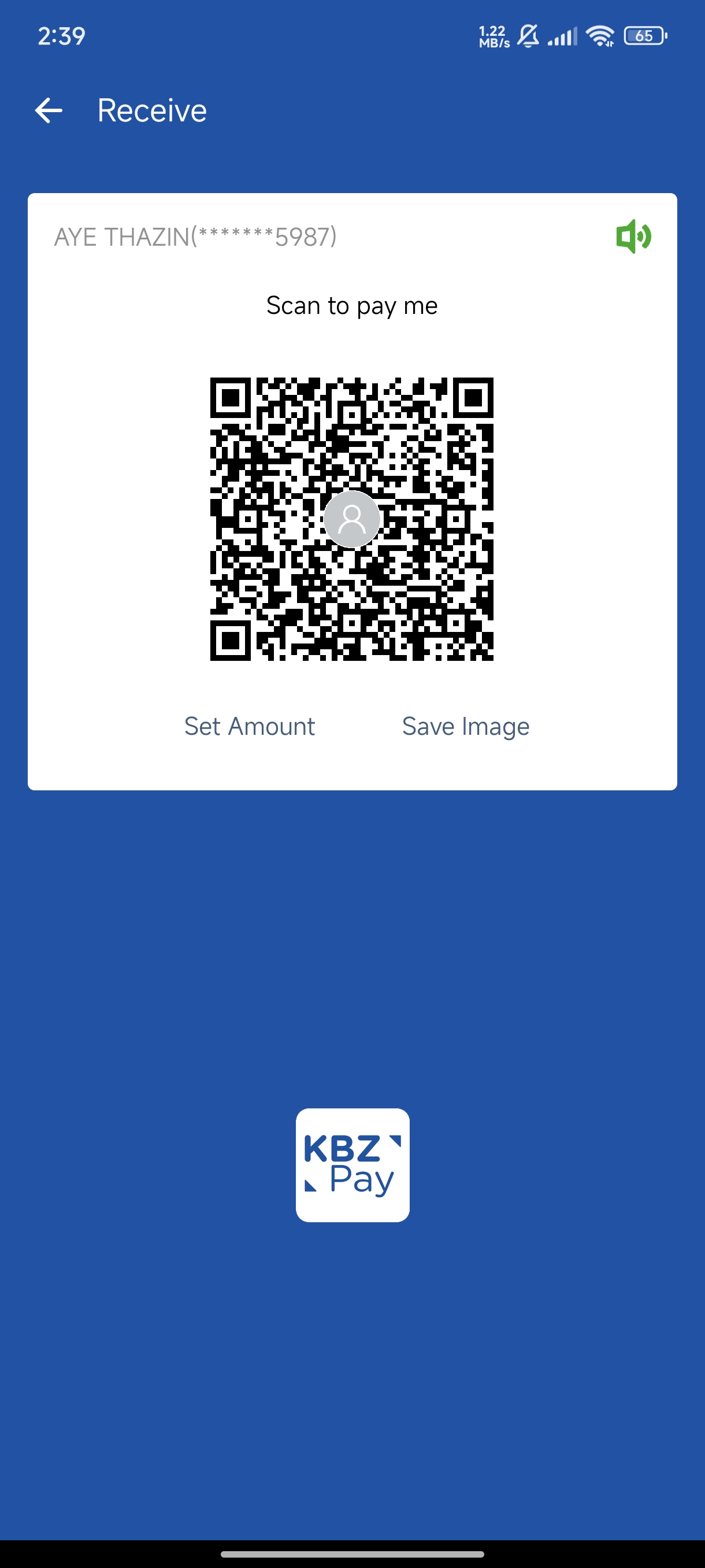705x1568 pixels.
Task: Tap Set Amount
Action: click(x=250, y=726)
